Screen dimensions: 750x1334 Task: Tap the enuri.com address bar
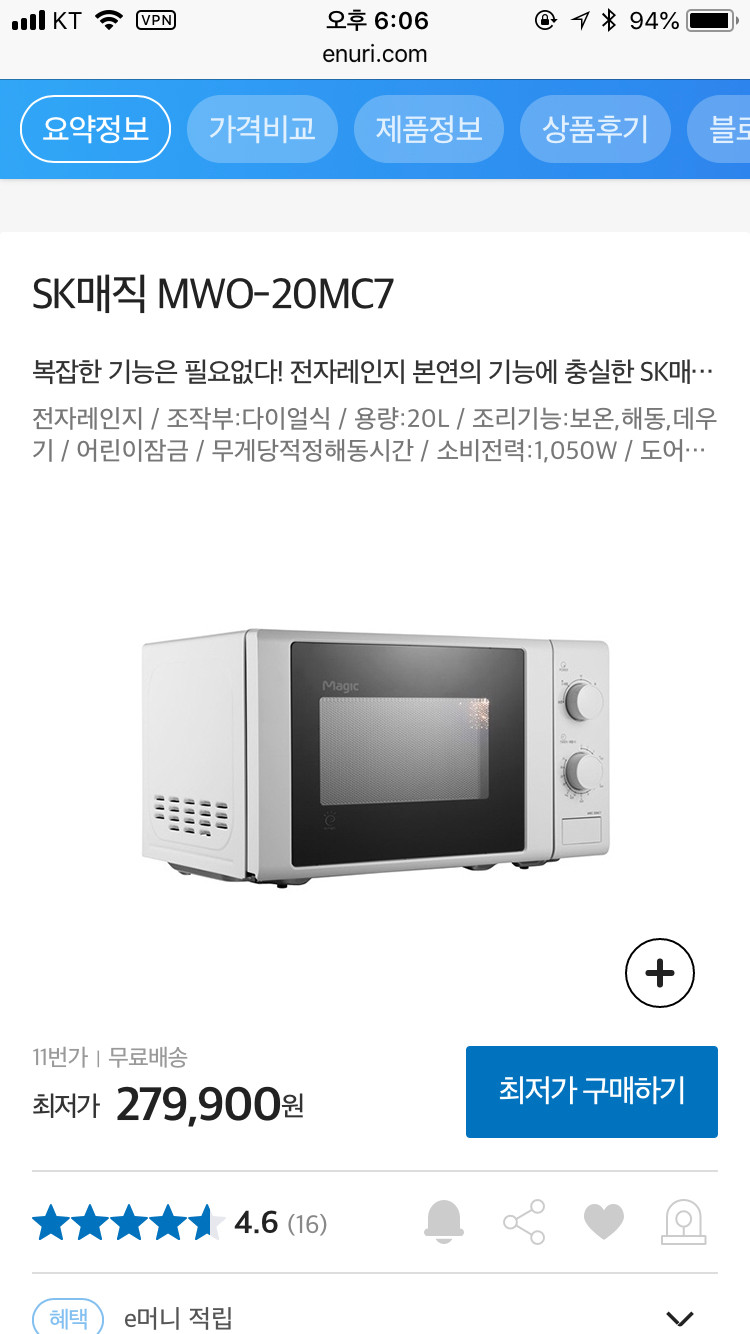pyautogui.click(x=375, y=55)
